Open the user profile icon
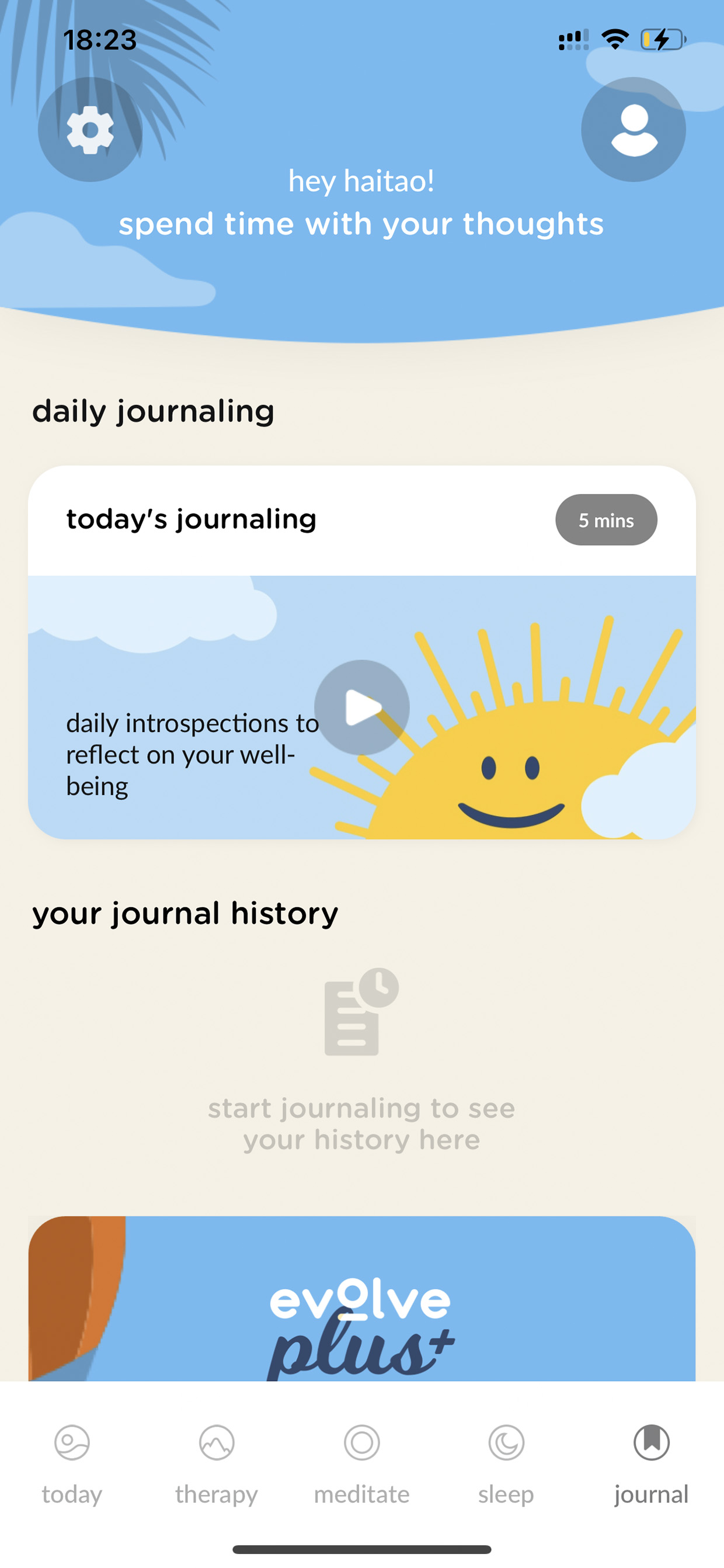724x1568 pixels. coord(633,130)
